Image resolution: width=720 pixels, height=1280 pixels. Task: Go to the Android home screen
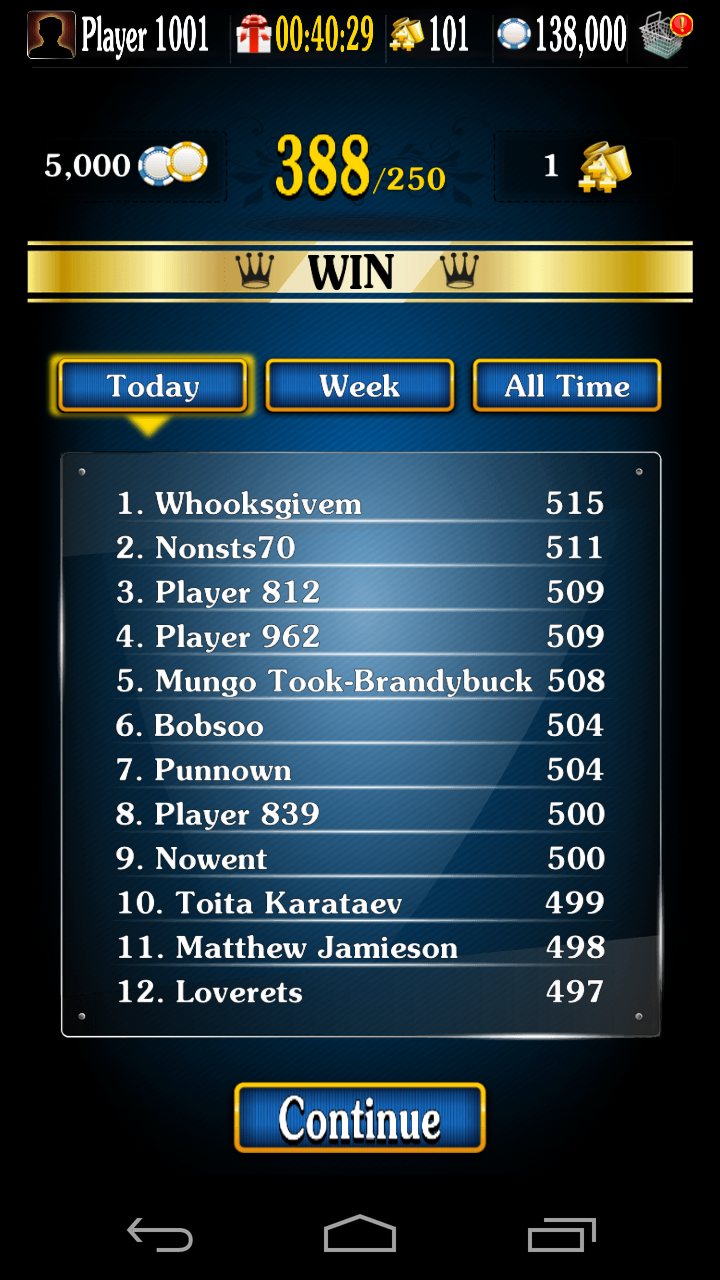pyautogui.click(x=360, y=1235)
